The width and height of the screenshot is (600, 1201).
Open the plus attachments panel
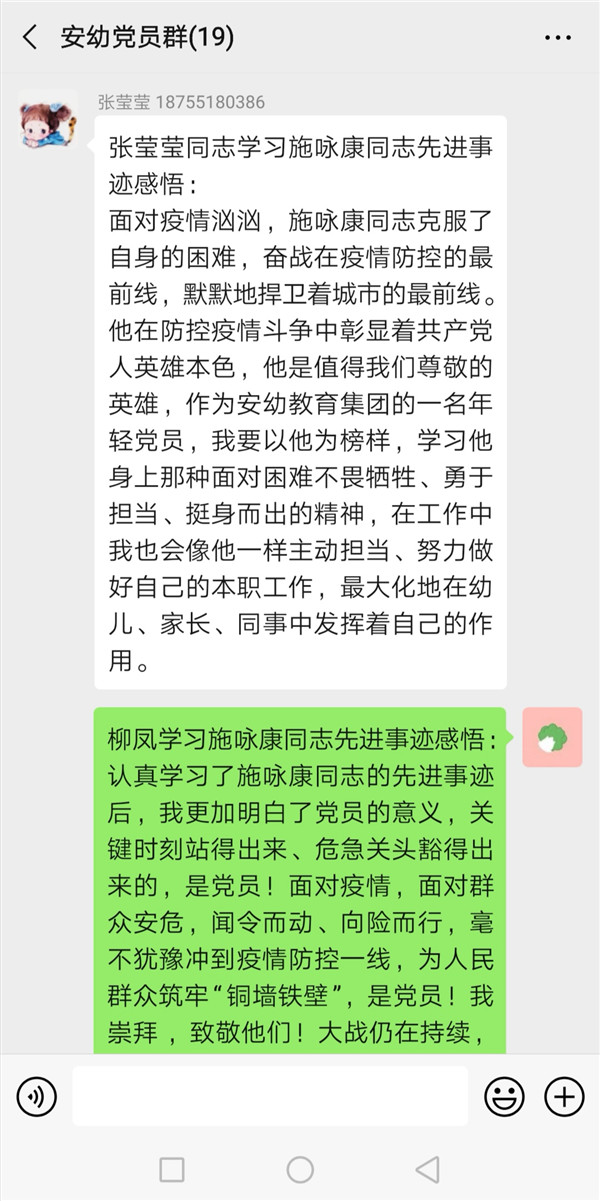click(564, 1097)
